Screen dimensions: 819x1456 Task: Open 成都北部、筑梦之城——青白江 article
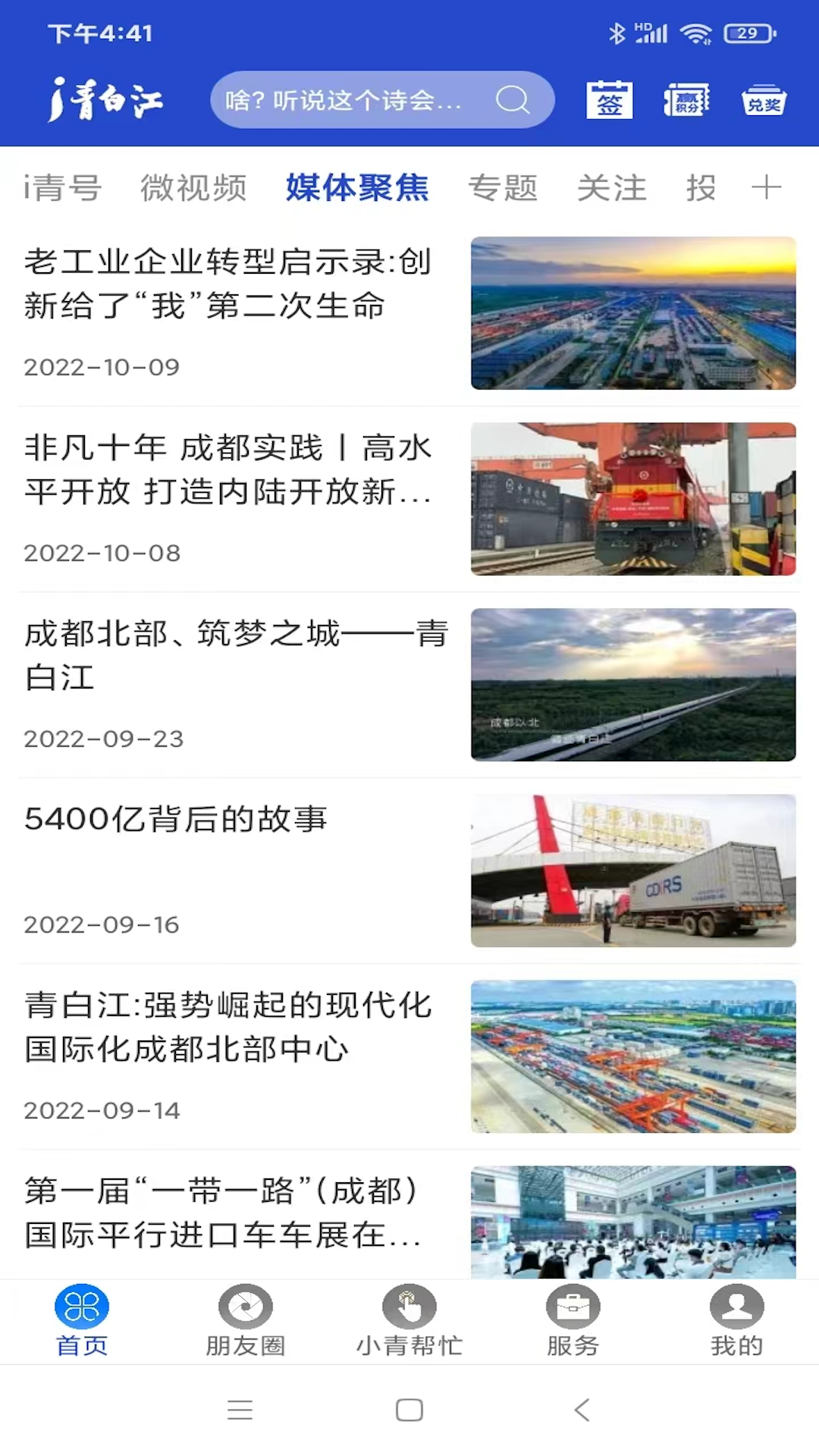(x=235, y=655)
